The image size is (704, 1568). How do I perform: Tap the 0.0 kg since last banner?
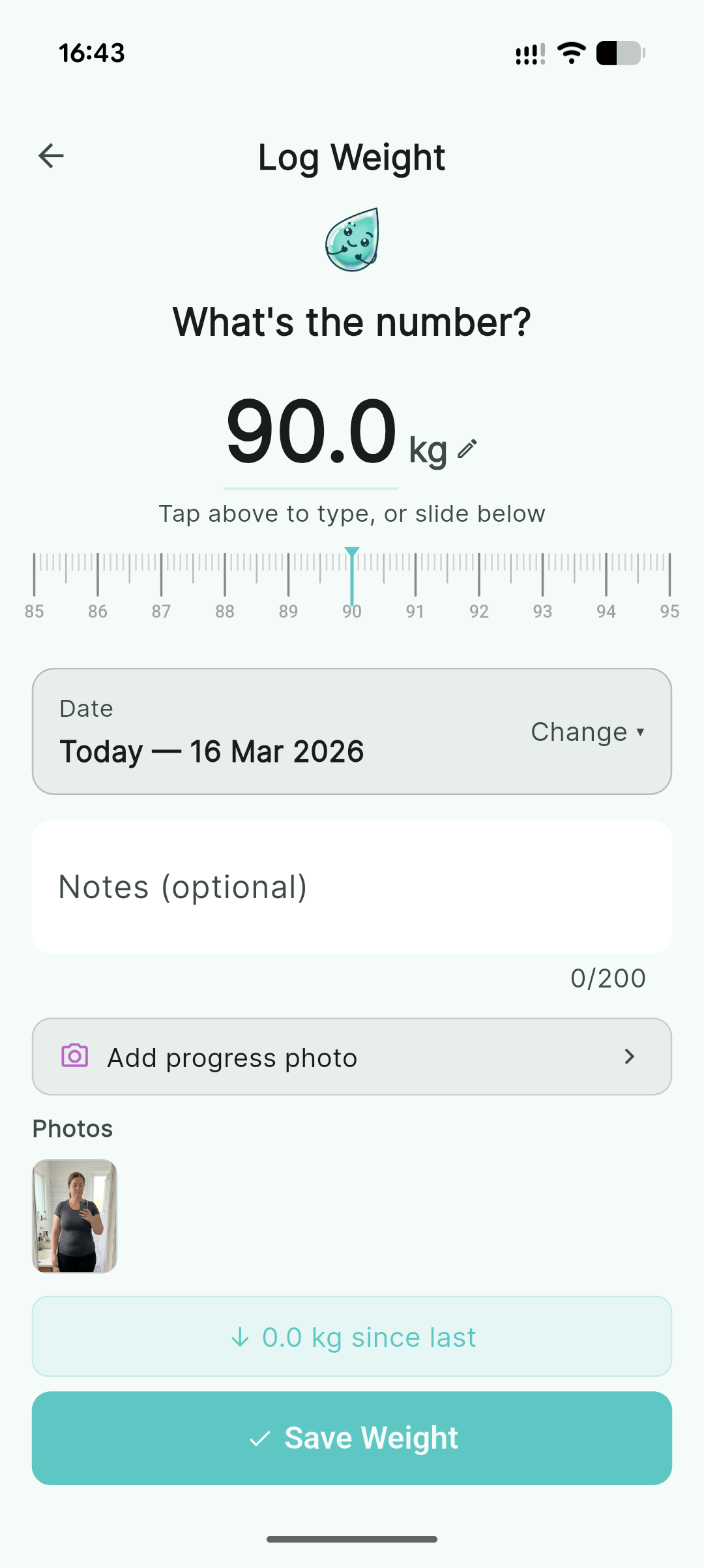click(x=352, y=1336)
